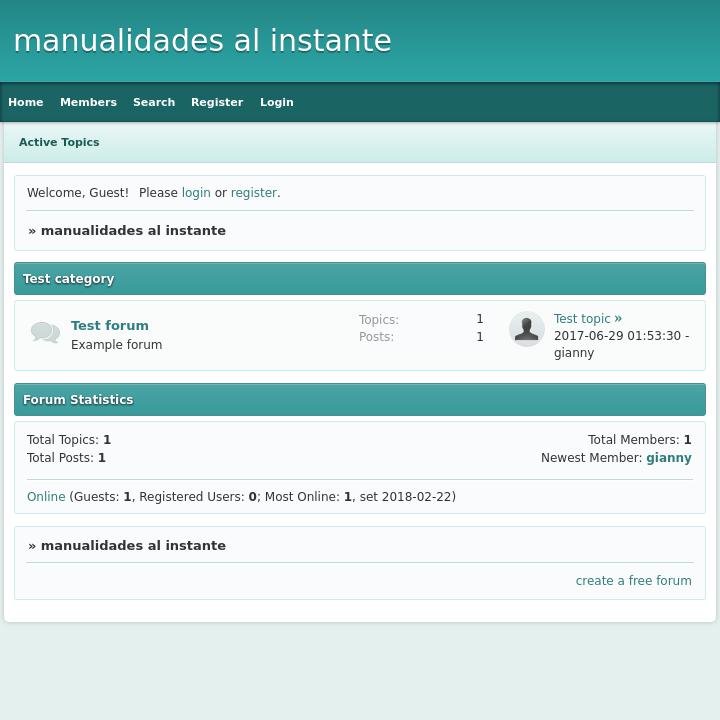This screenshot has height=720, width=720.
Task: Open the Test forum
Action: coord(110,325)
